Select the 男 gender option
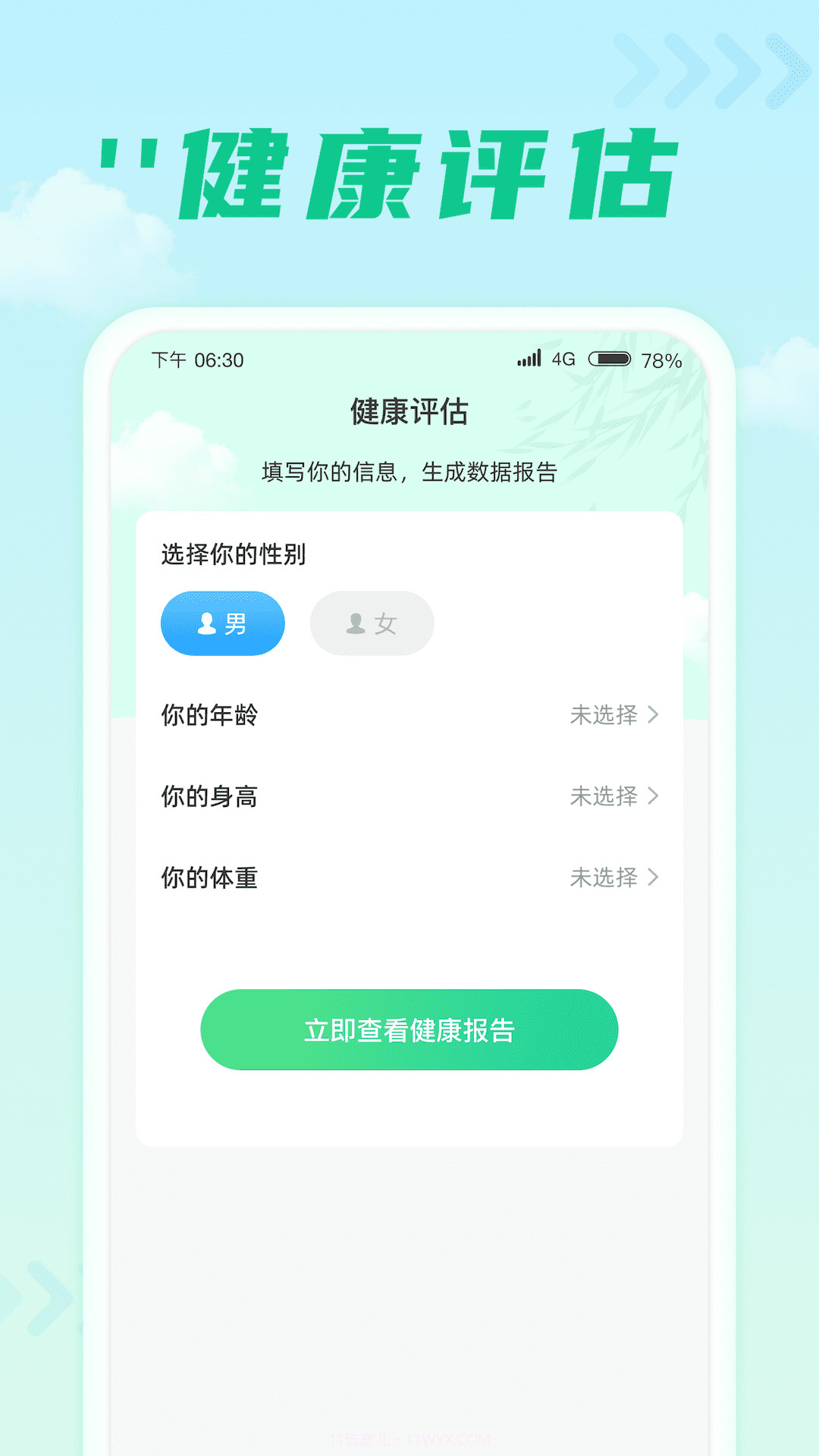This screenshot has height=1456, width=819. 222,622
